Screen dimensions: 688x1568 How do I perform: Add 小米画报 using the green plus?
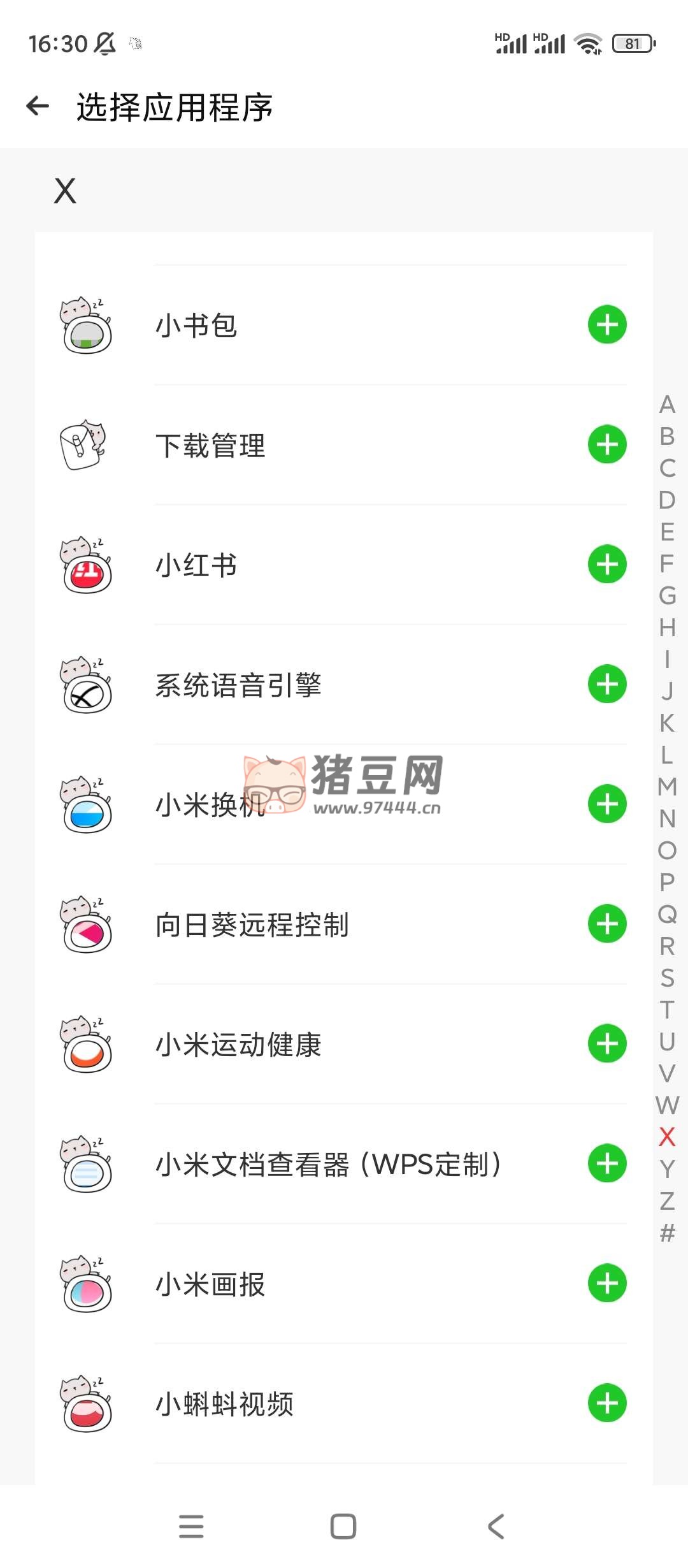[x=607, y=1283]
